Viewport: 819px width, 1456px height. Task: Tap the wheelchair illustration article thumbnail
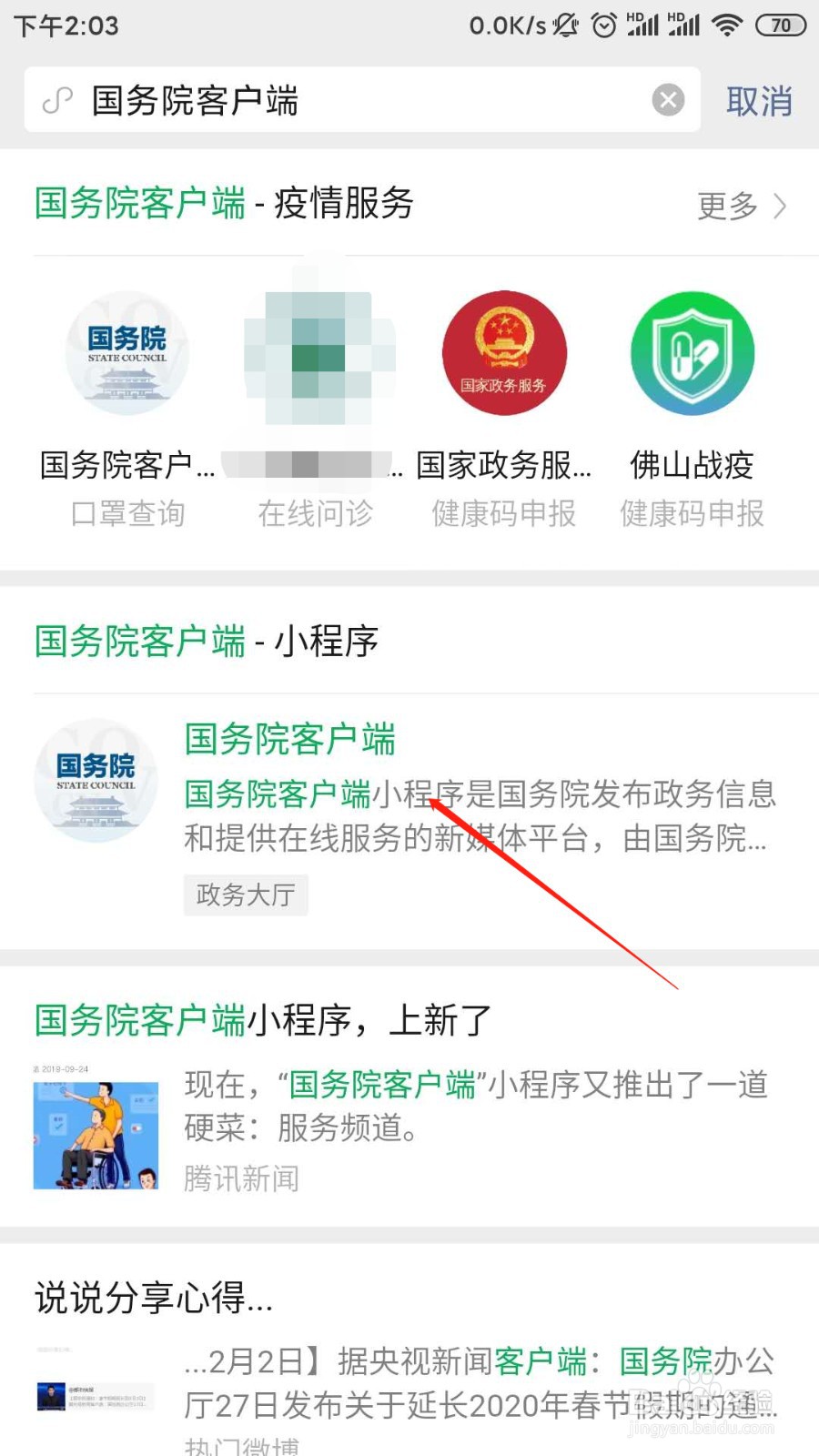96,1131
